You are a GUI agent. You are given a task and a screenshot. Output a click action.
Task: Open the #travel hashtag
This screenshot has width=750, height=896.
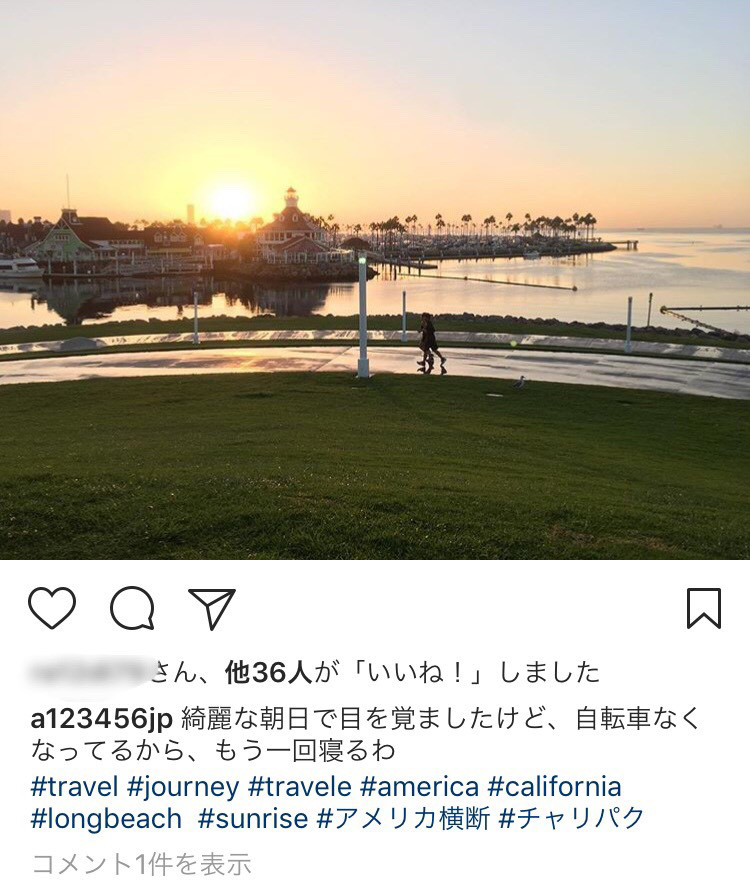point(75,786)
